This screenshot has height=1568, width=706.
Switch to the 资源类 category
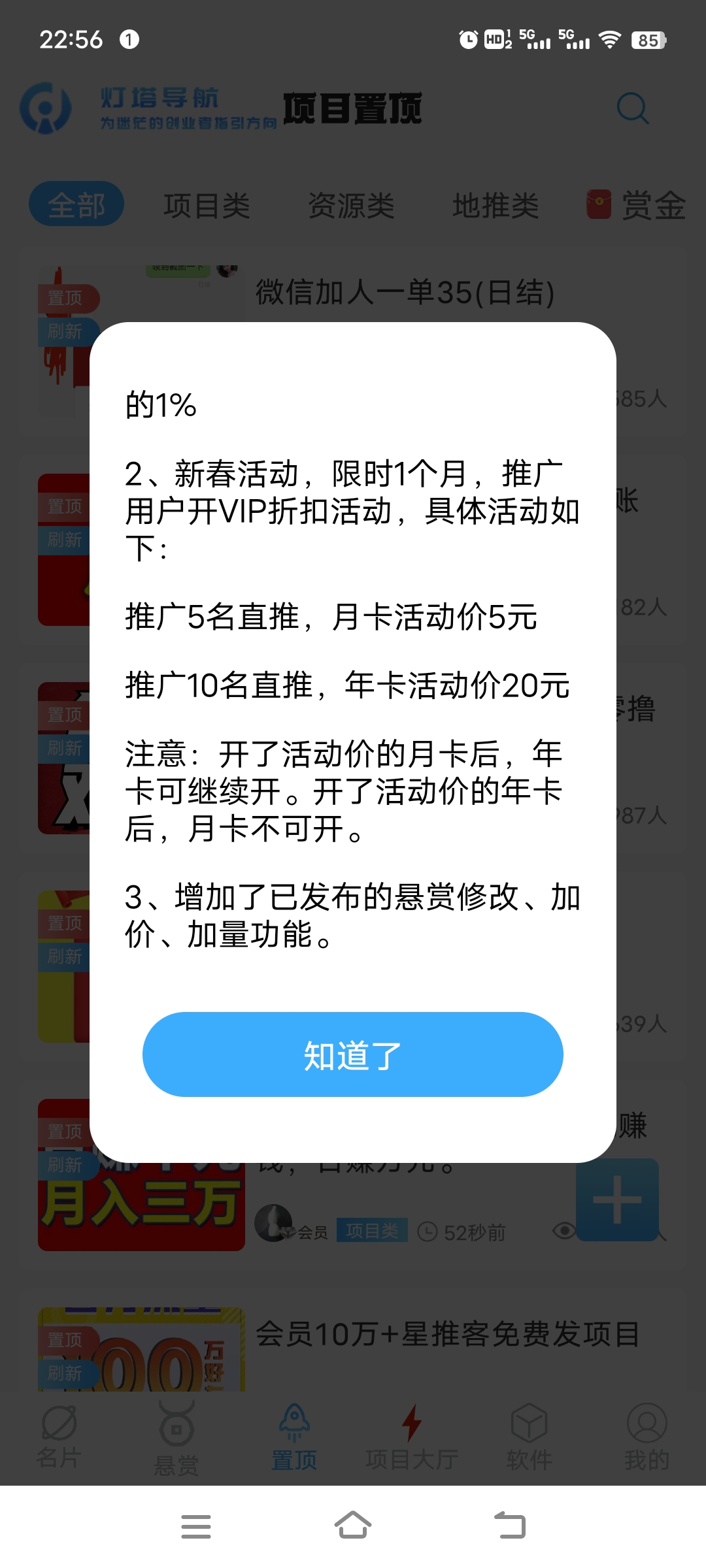351,206
